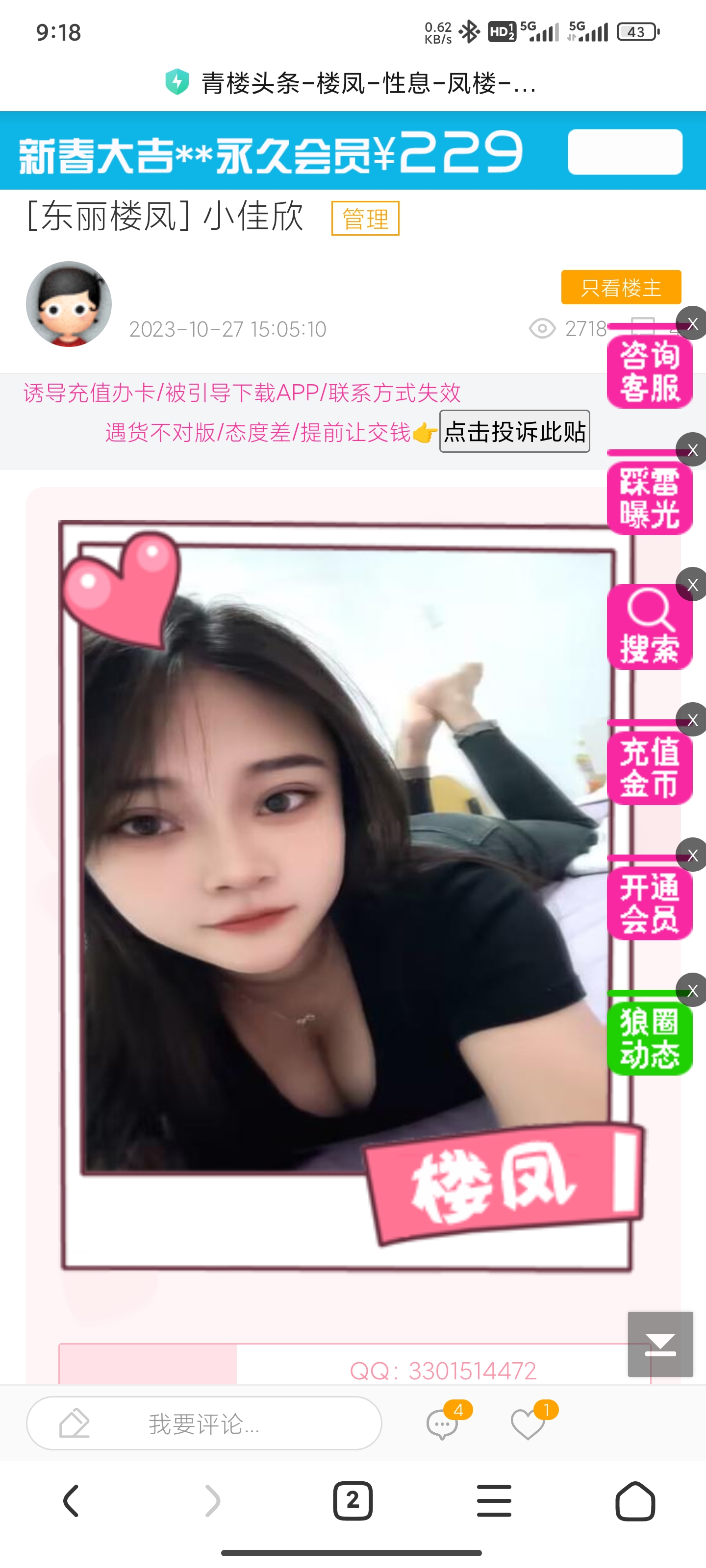Dismiss the 咨询客服 floating button
Viewport: 706px width, 1568px height.
[x=692, y=323]
